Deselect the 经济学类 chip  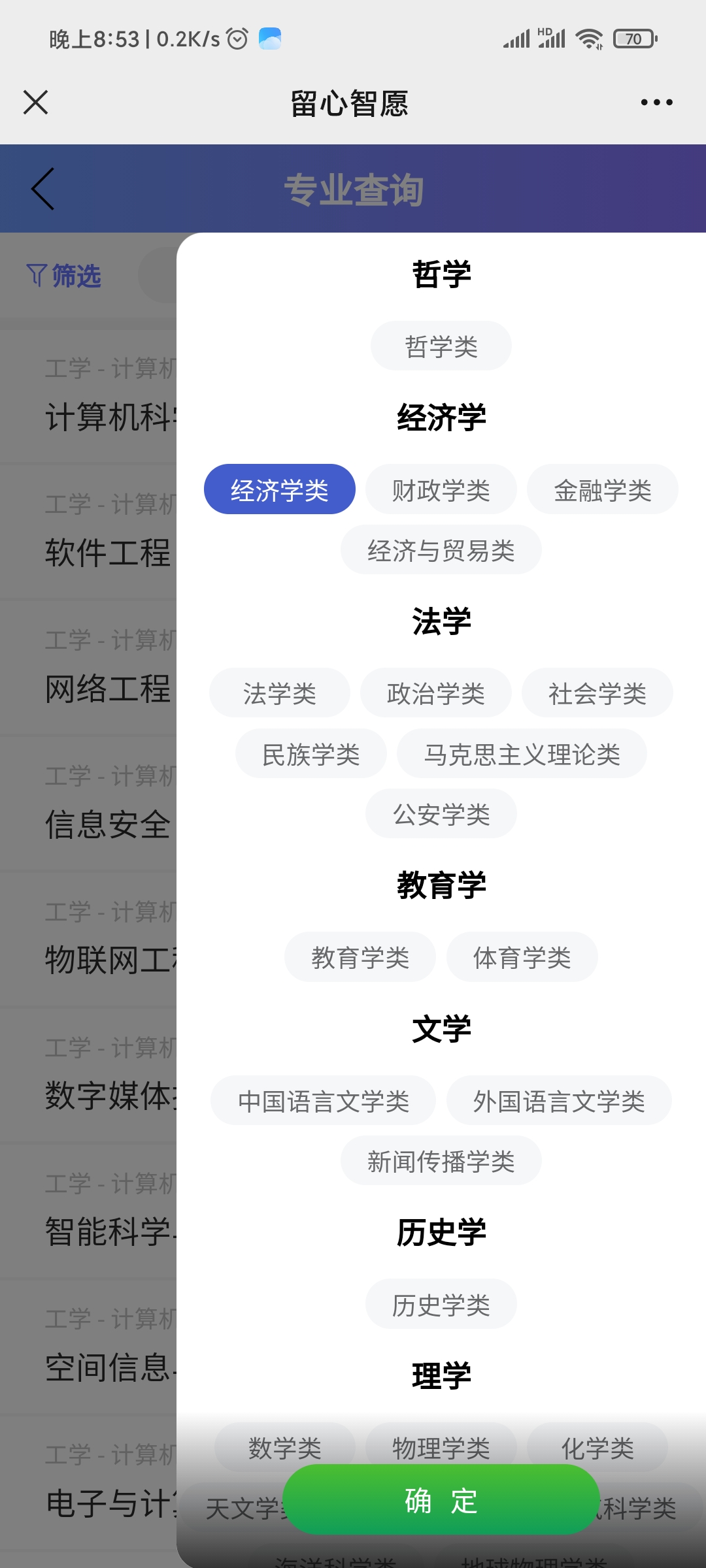coord(280,490)
